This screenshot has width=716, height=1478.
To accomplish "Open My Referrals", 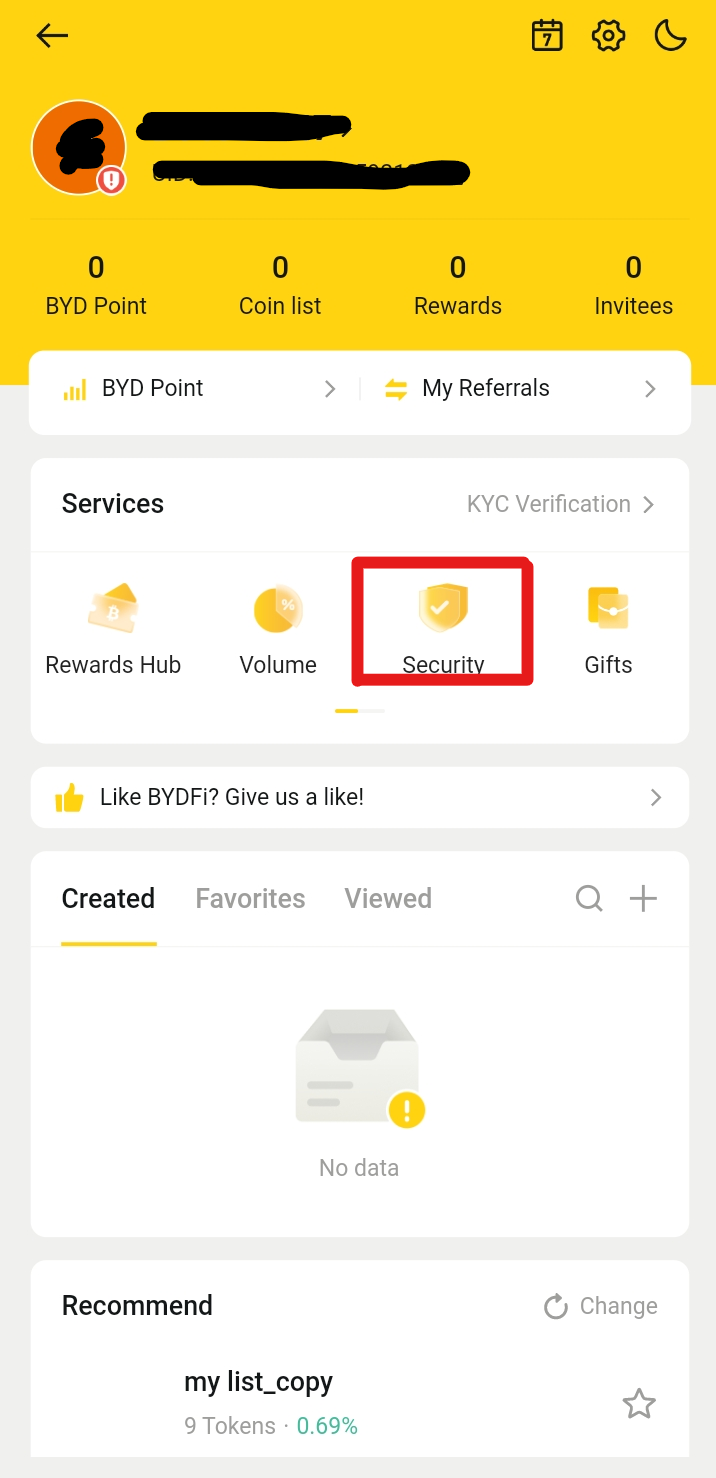I will tap(520, 389).
